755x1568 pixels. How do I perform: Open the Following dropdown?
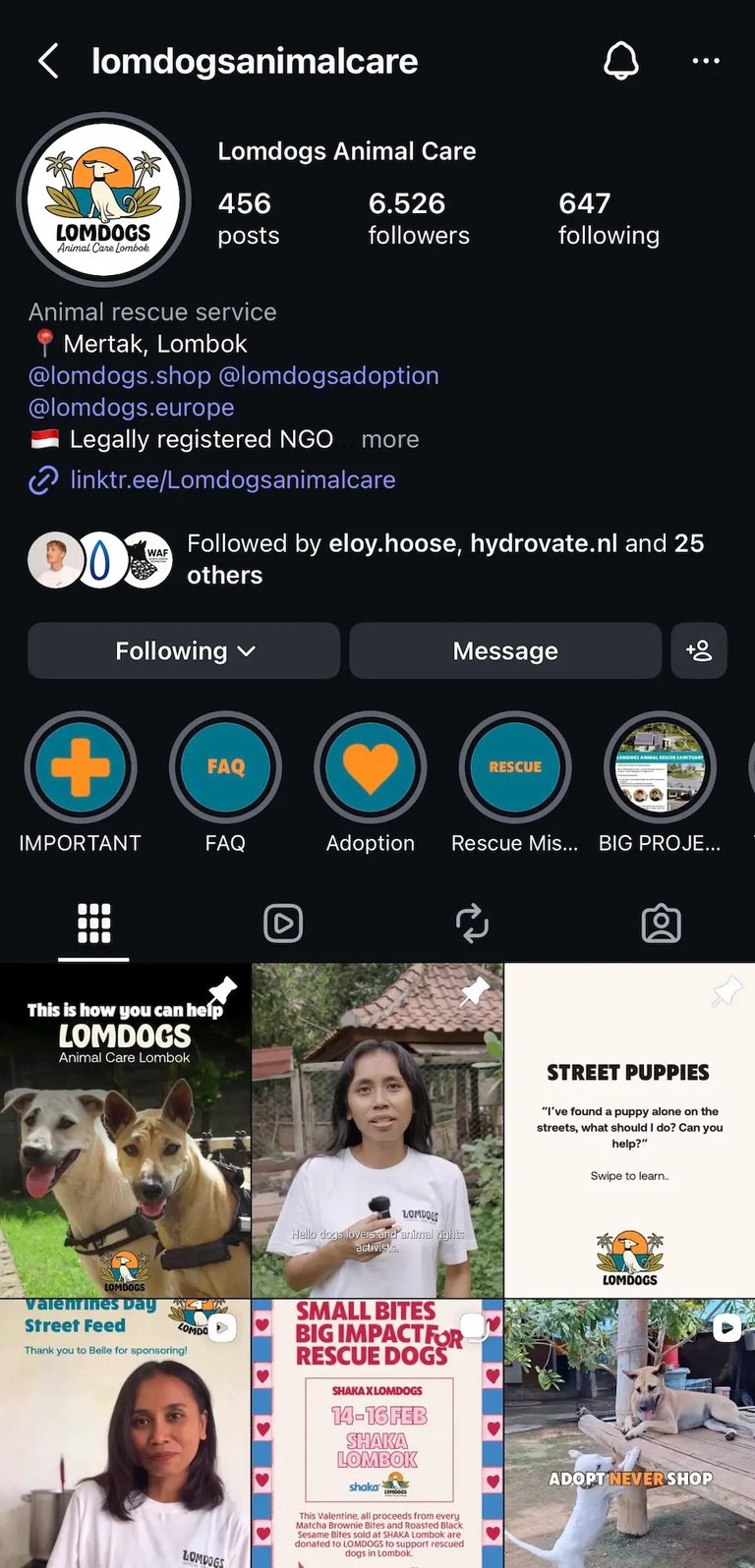click(184, 650)
